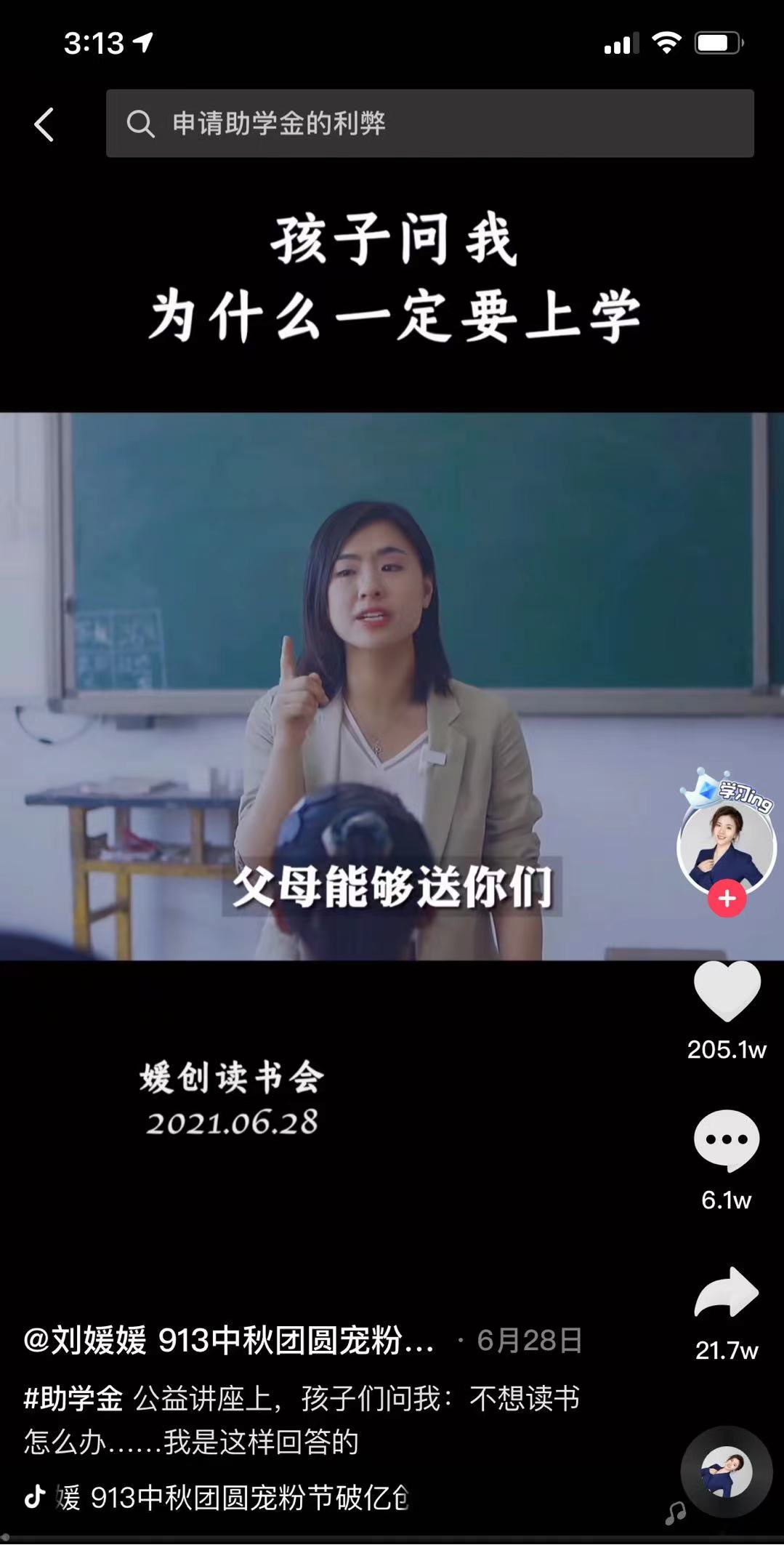784x1545 pixels.
Task: Open the search field with 申请助学金的利弊
Action: tap(429, 124)
